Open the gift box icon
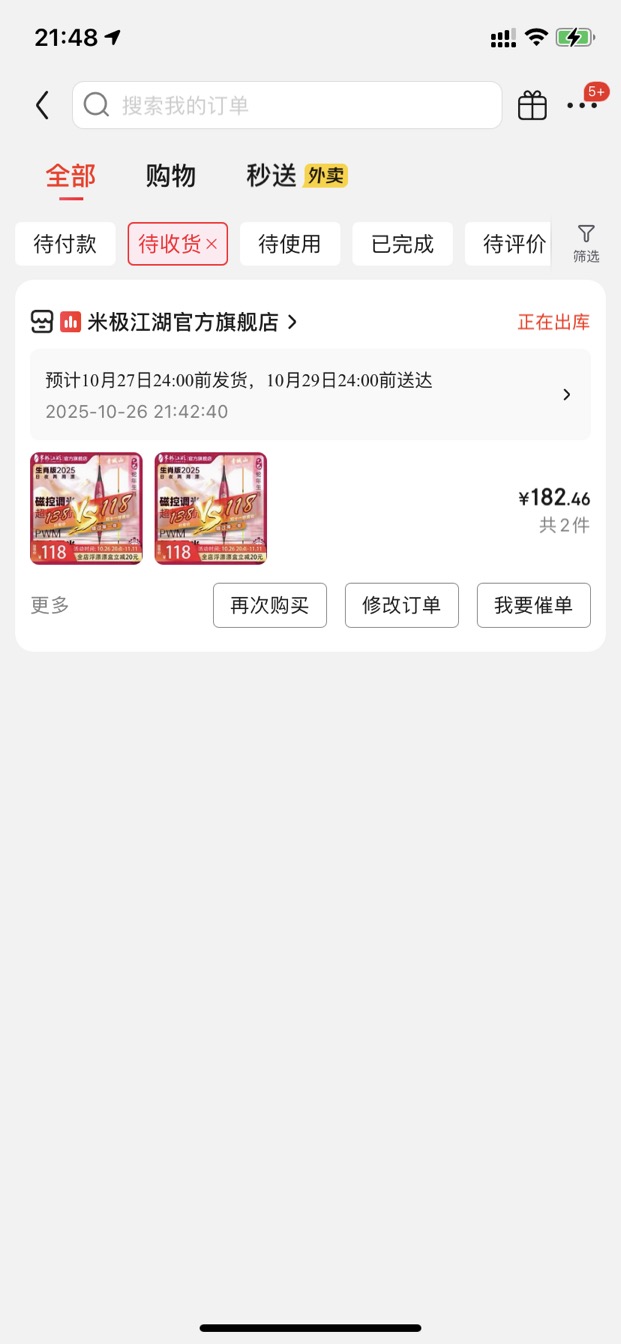Image resolution: width=621 pixels, height=1344 pixels. 532,105
